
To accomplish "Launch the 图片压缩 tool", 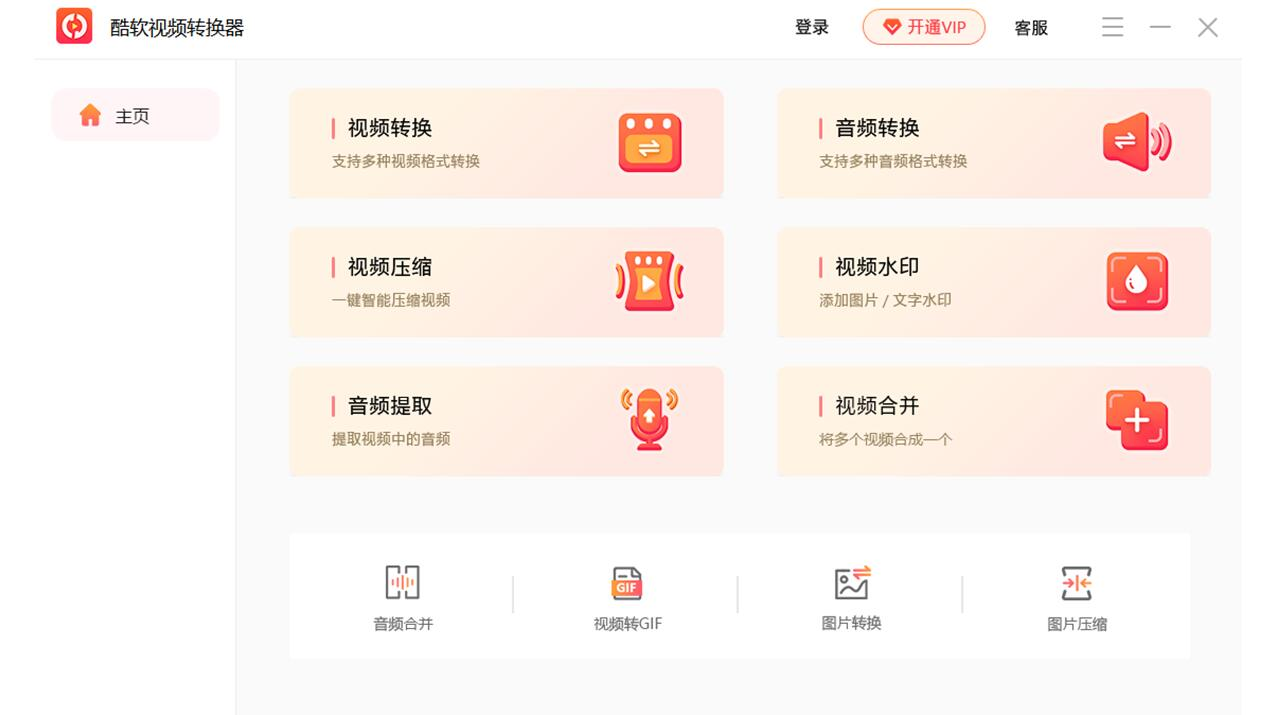I will (x=1077, y=597).
